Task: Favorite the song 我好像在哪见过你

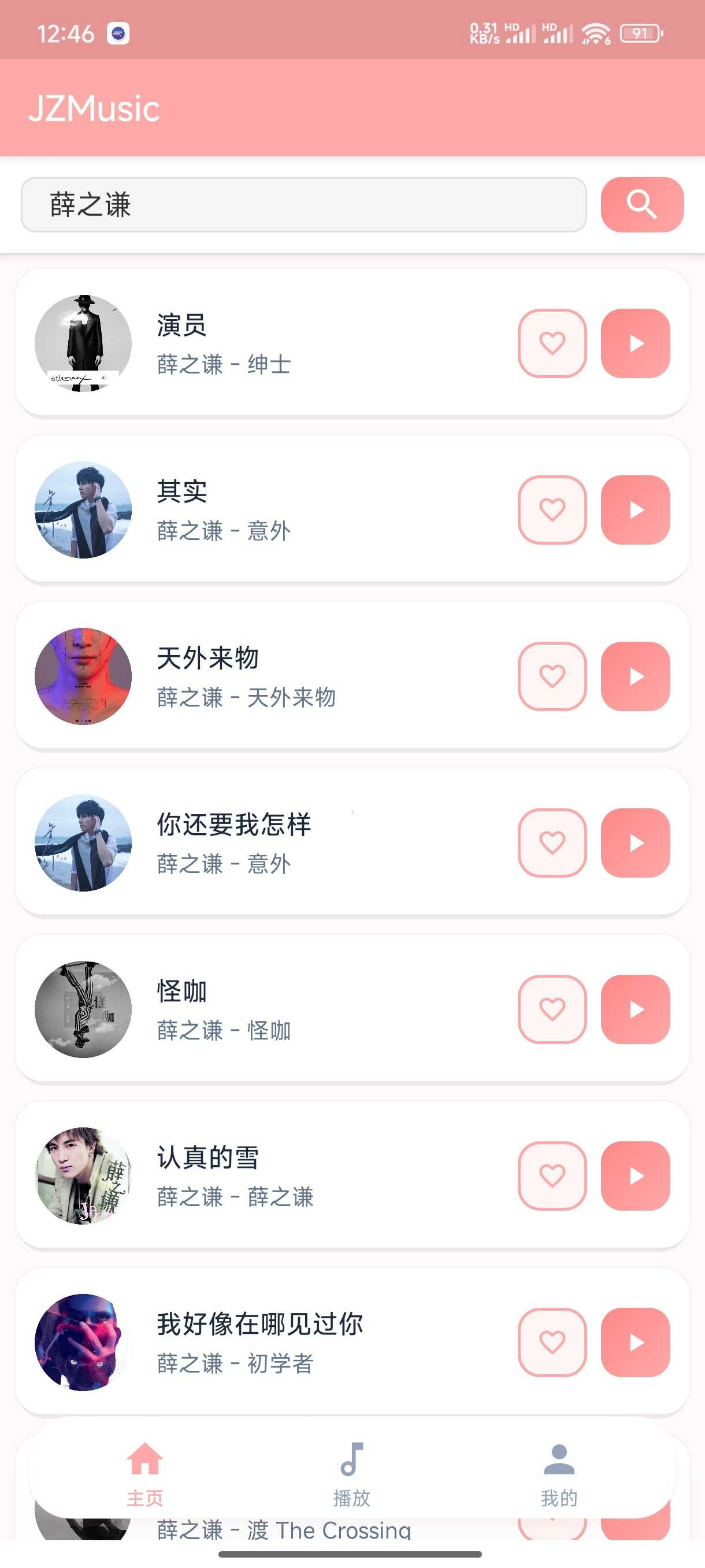Action: pos(551,1342)
